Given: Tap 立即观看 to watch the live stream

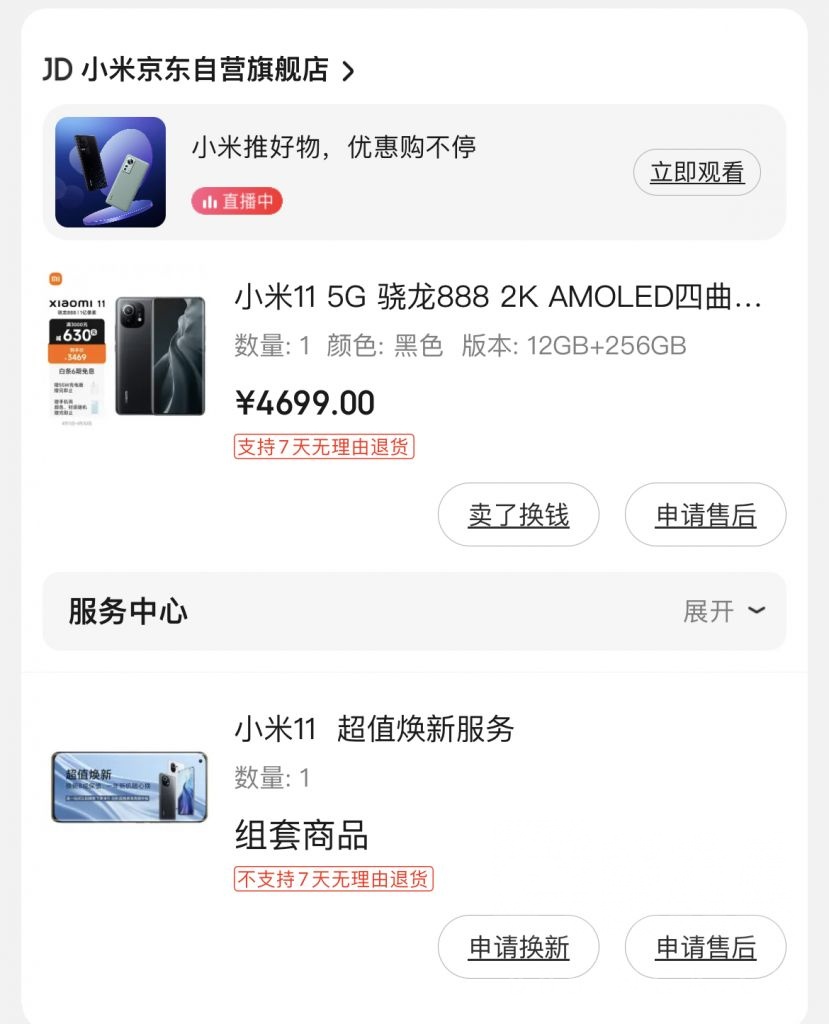Looking at the screenshot, I should (696, 171).
